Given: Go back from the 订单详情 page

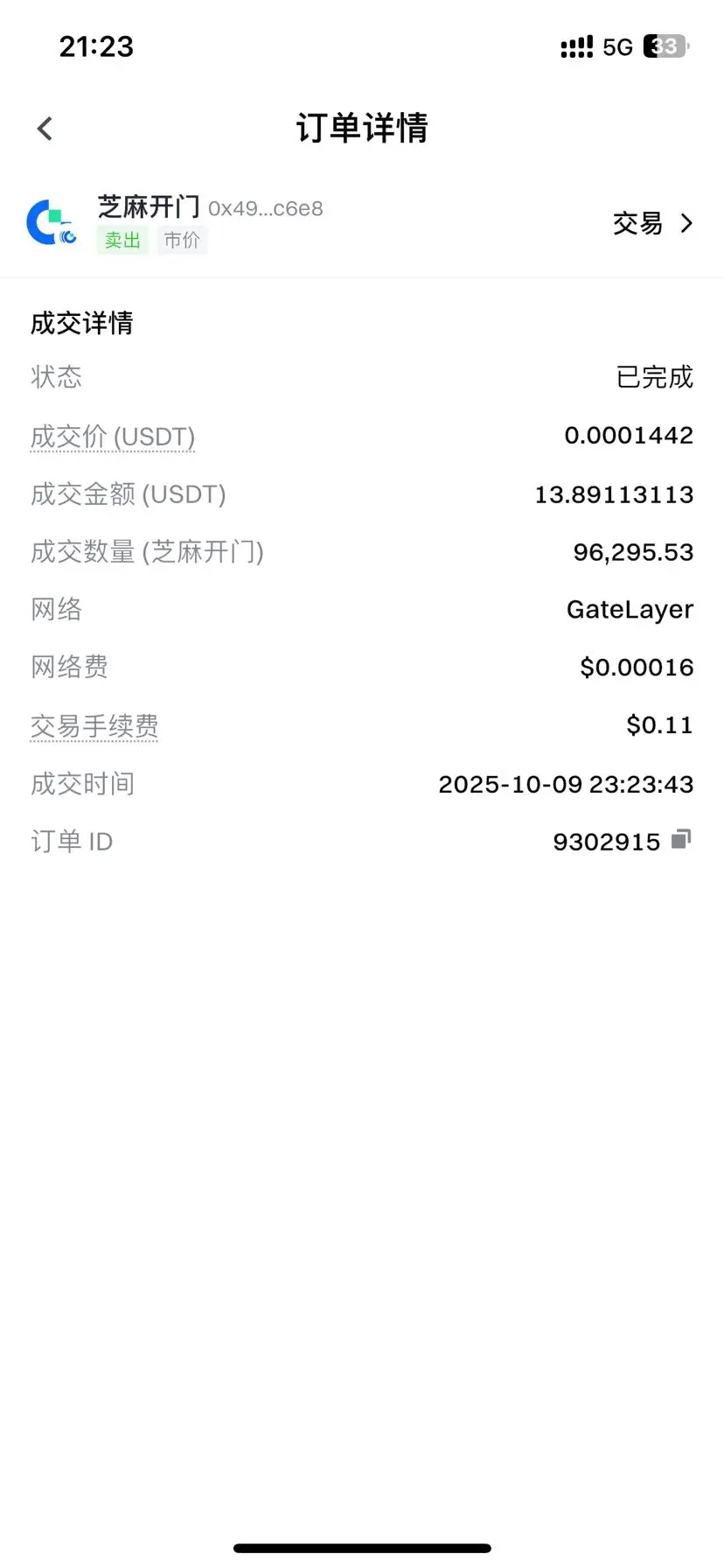Looking at the screenshot, I should point(45,129).
